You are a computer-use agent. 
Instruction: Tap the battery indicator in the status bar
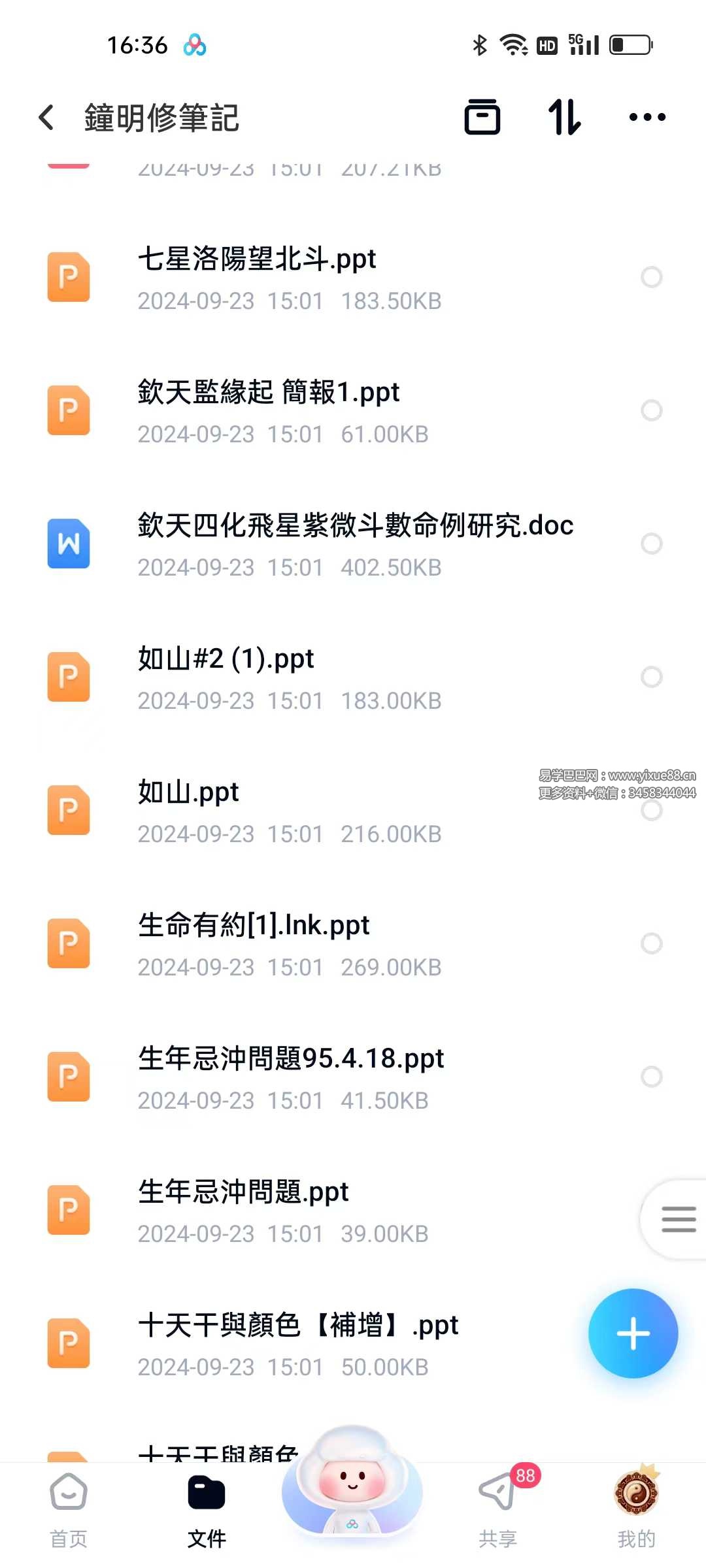tap(629, 44)
